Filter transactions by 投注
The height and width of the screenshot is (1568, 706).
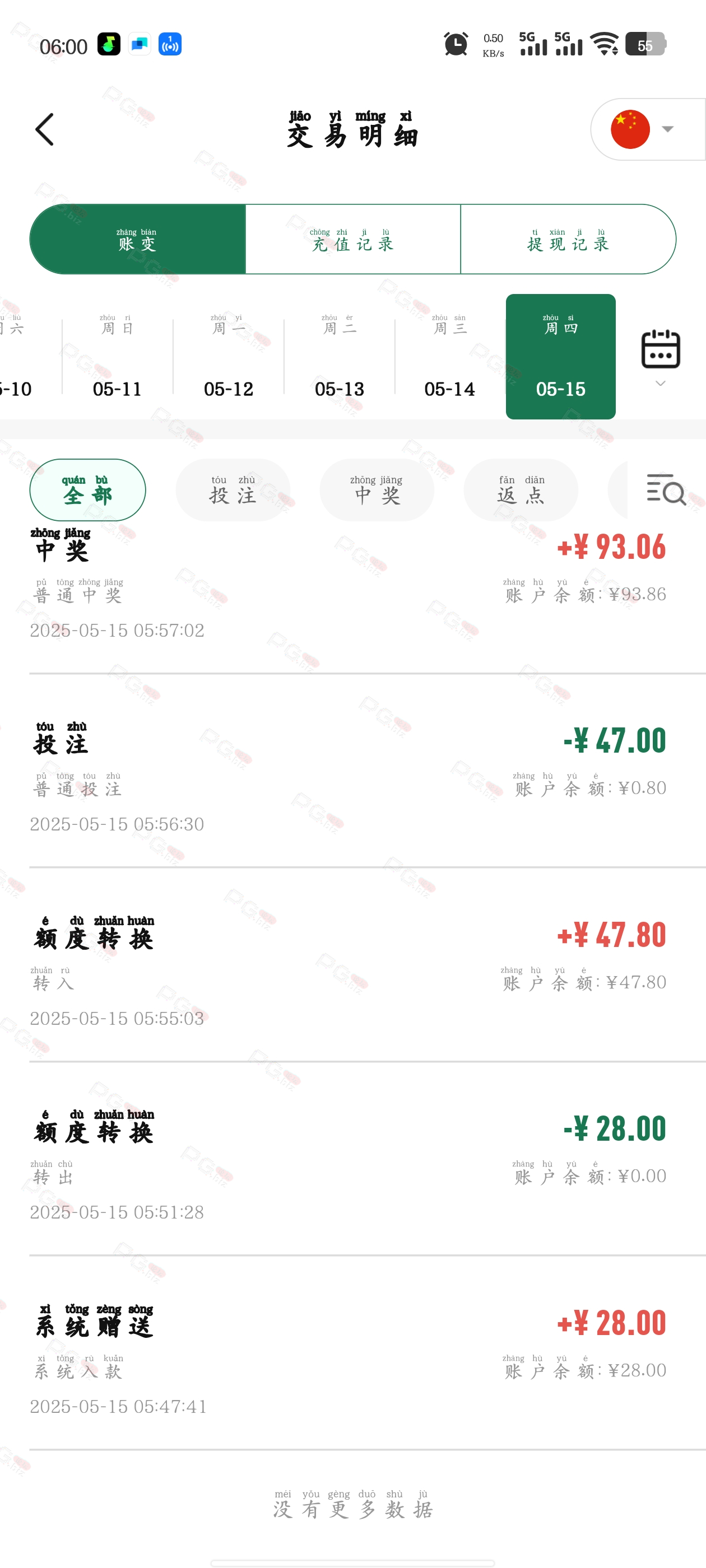(233, 490)
